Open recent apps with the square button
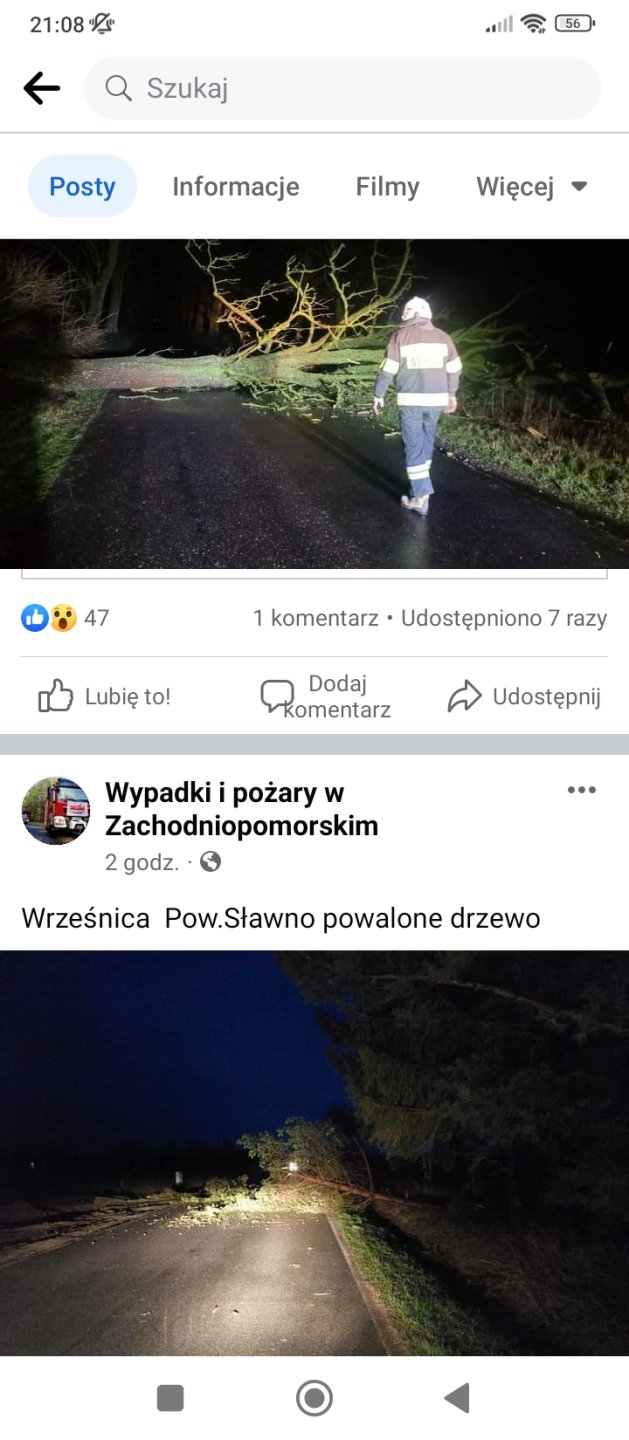Viewport: 629px width, 1440px height. [x=170, y=1398]
